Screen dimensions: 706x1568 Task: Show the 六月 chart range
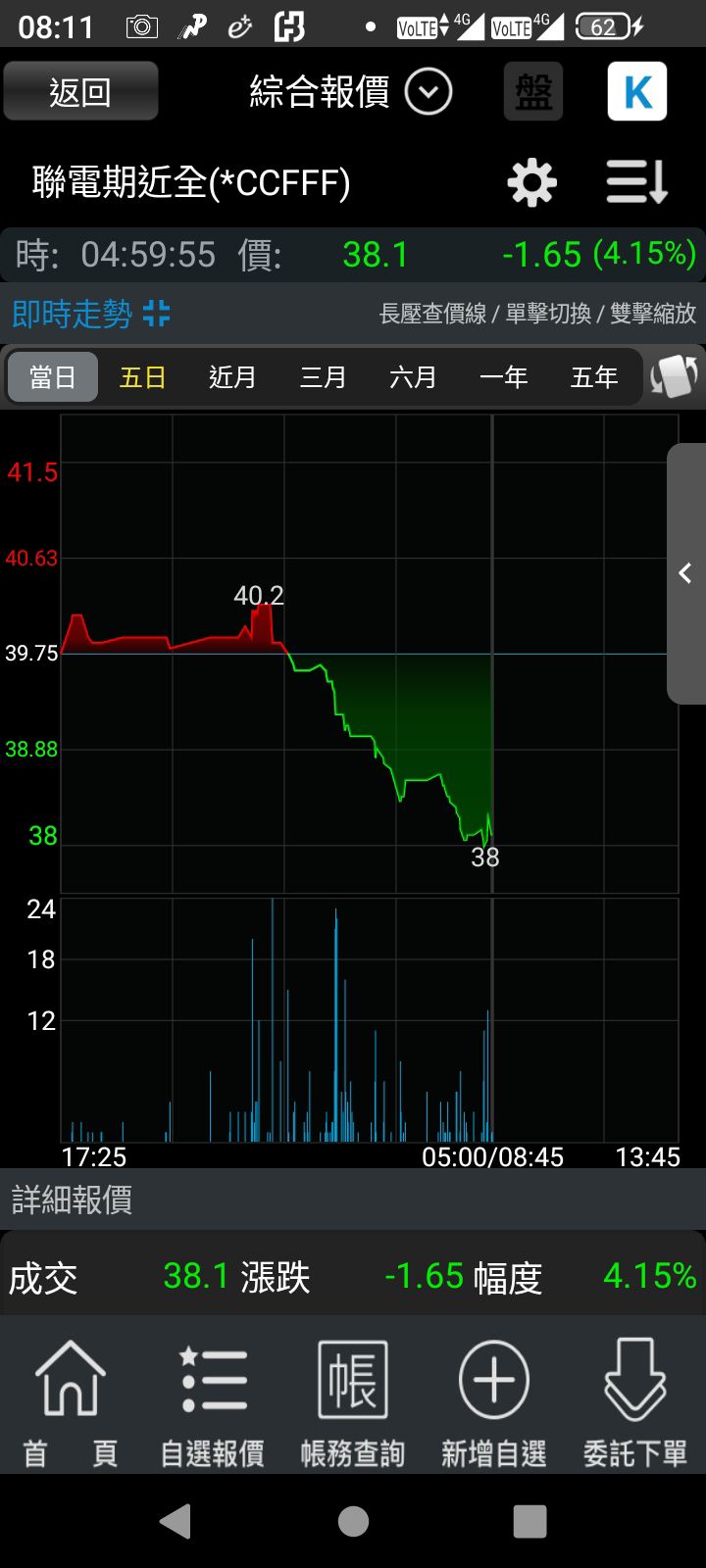coord(413,377)
